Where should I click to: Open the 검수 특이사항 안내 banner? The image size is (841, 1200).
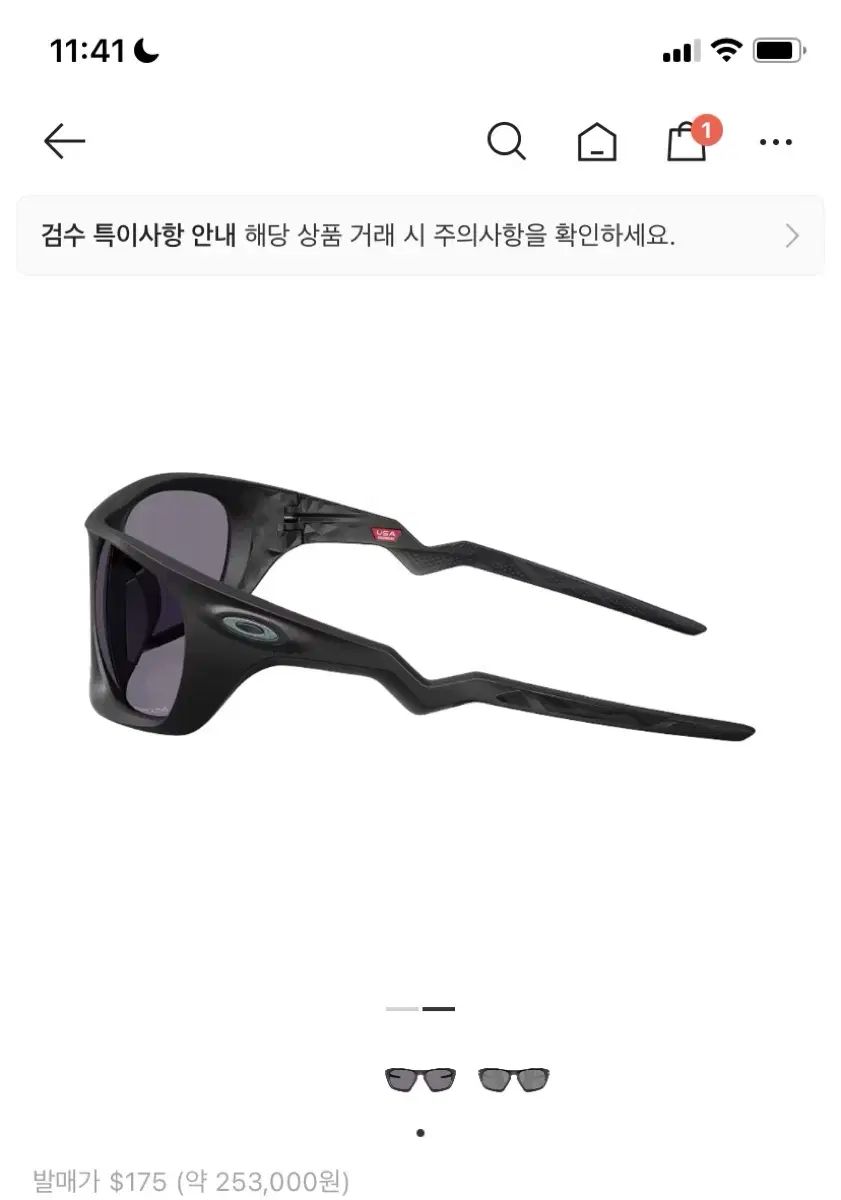pyautogui.click(x=420, y=236)
